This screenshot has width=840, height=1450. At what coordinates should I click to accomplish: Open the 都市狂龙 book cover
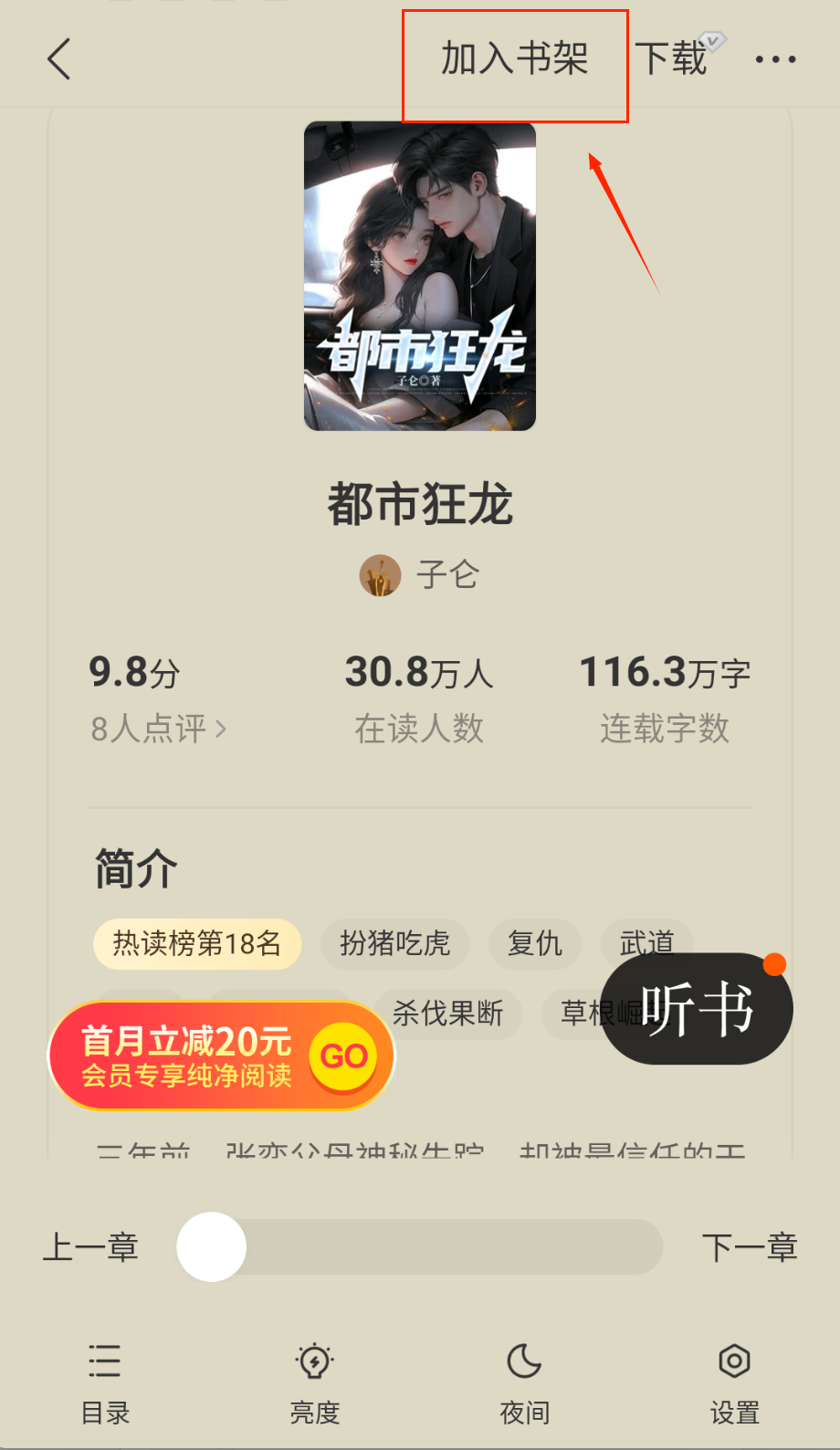pos(420,276)
